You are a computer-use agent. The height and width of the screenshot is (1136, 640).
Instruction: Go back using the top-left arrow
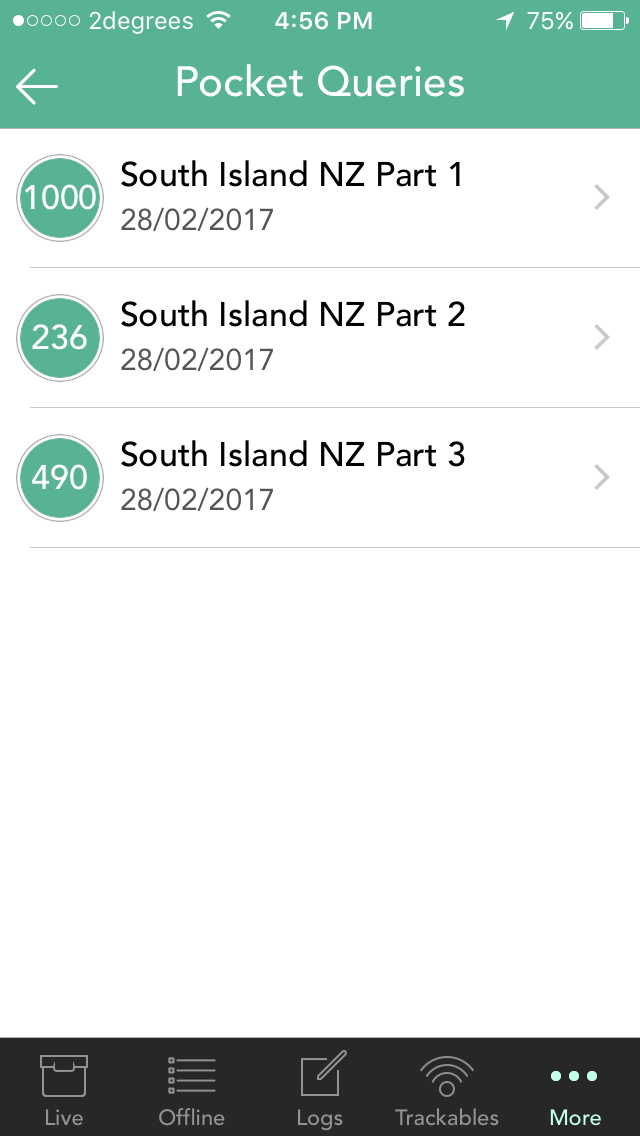coord(36,86)
